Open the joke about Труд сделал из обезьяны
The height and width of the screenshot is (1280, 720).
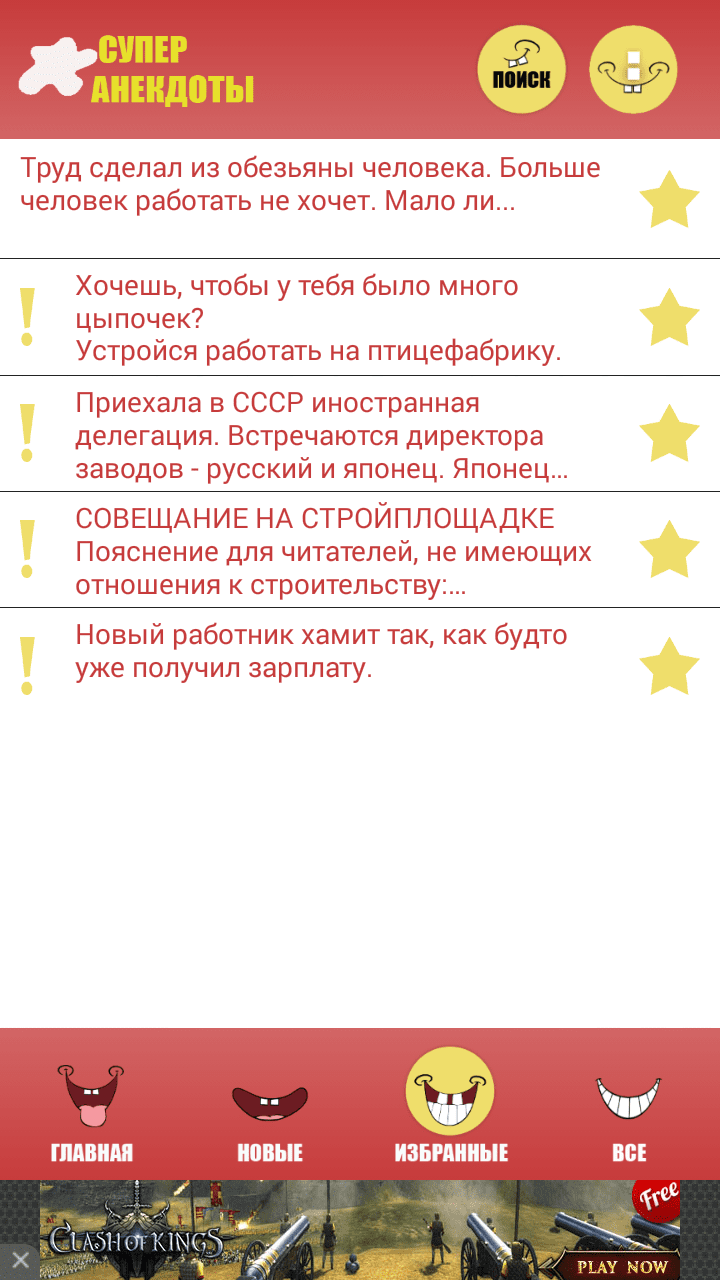point(310,184)
